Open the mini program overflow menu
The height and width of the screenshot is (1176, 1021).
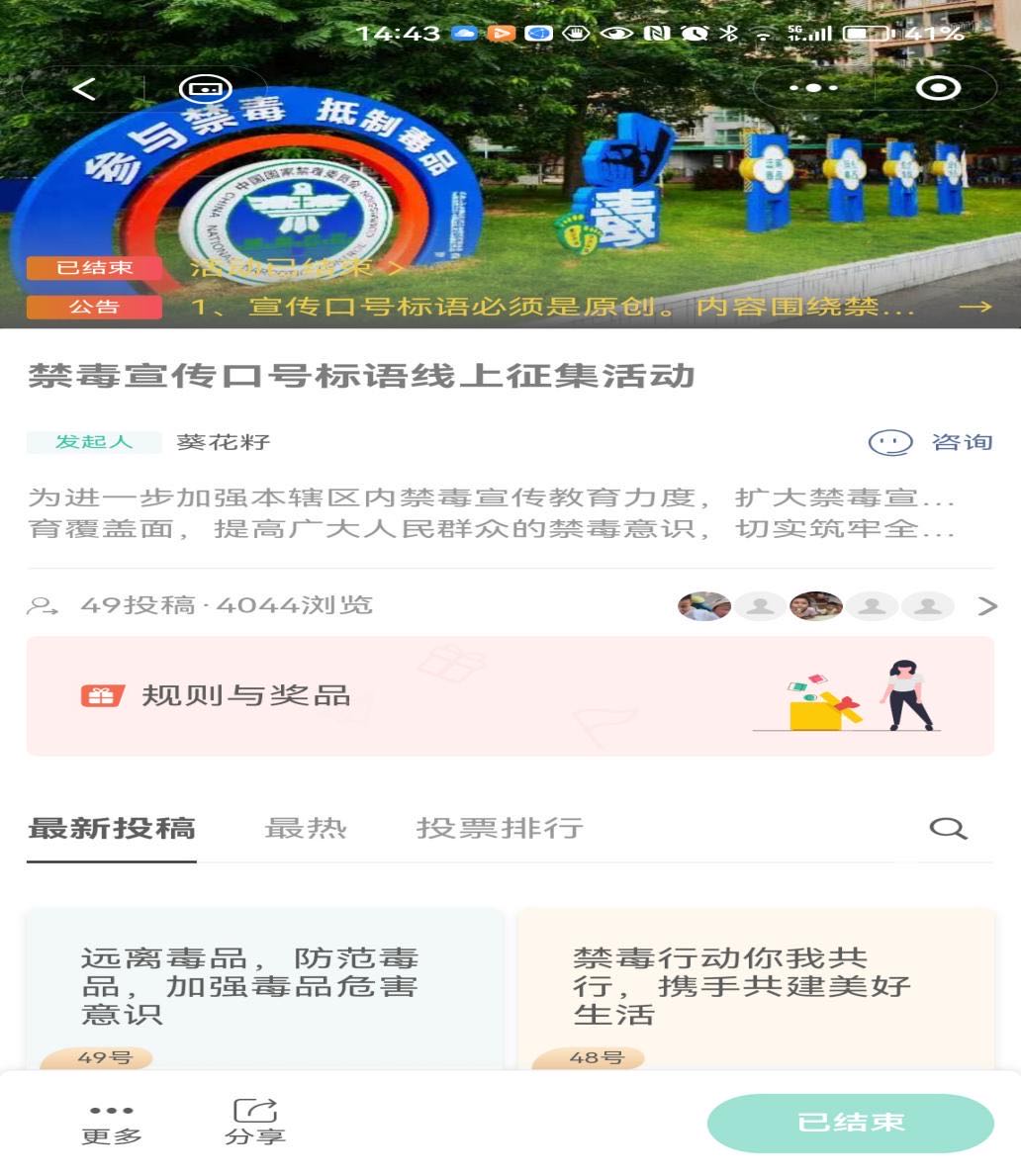tap(813, 88)
